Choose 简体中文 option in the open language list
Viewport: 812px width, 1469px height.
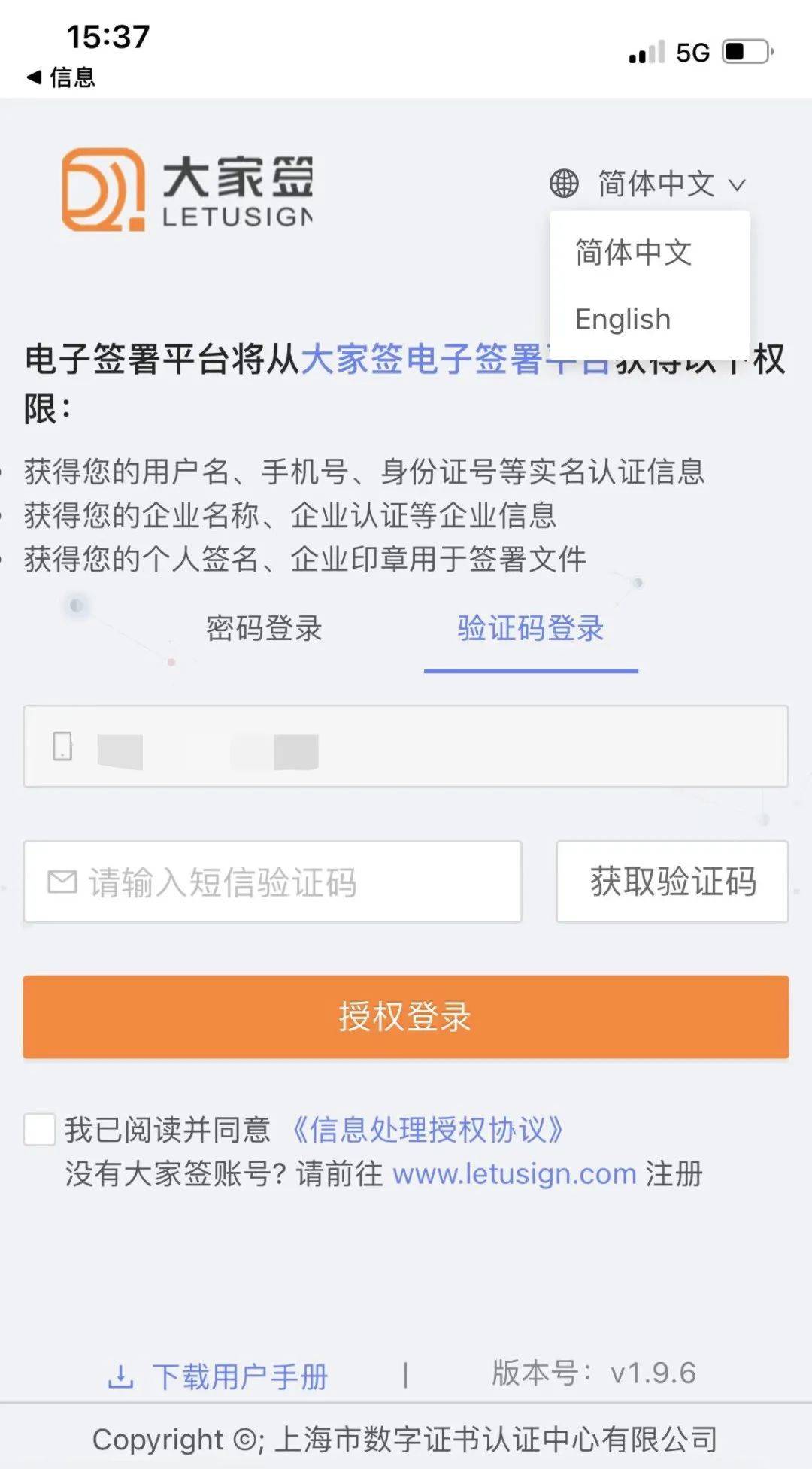pyautogui.click(x=633, y=252)
